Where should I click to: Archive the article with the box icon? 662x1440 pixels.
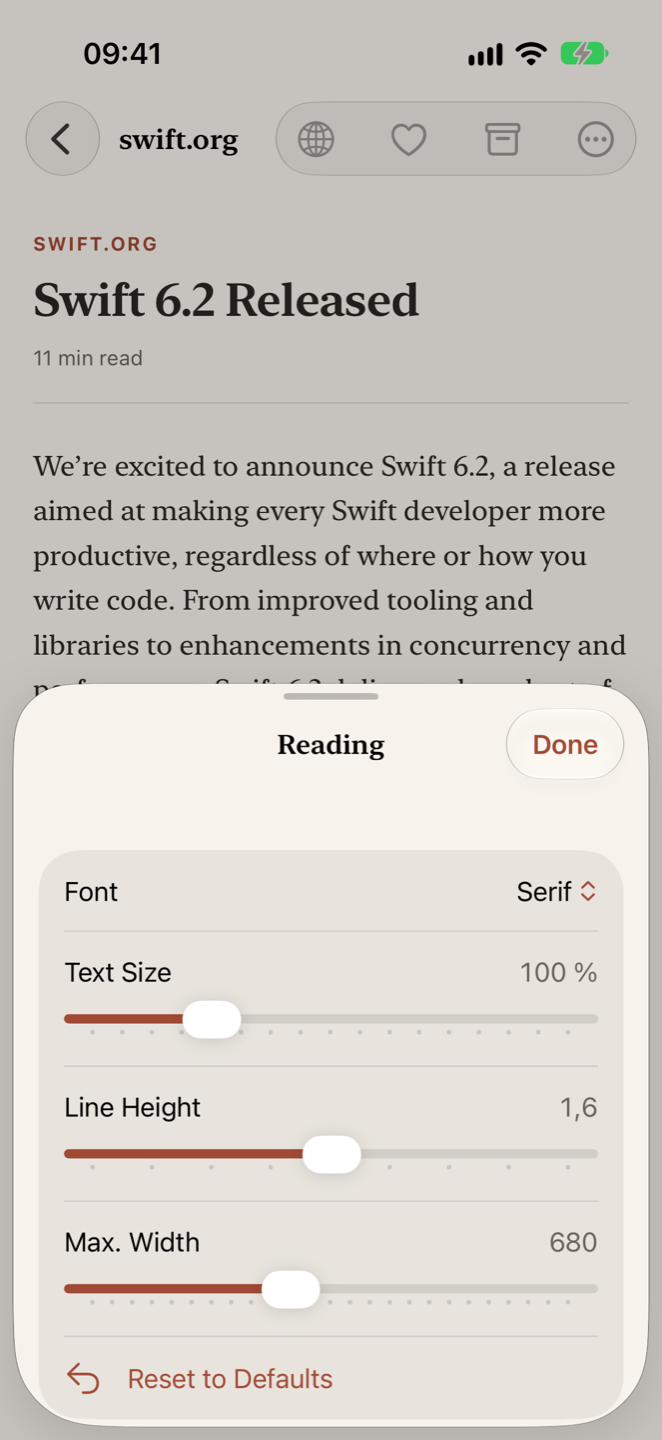503,139
